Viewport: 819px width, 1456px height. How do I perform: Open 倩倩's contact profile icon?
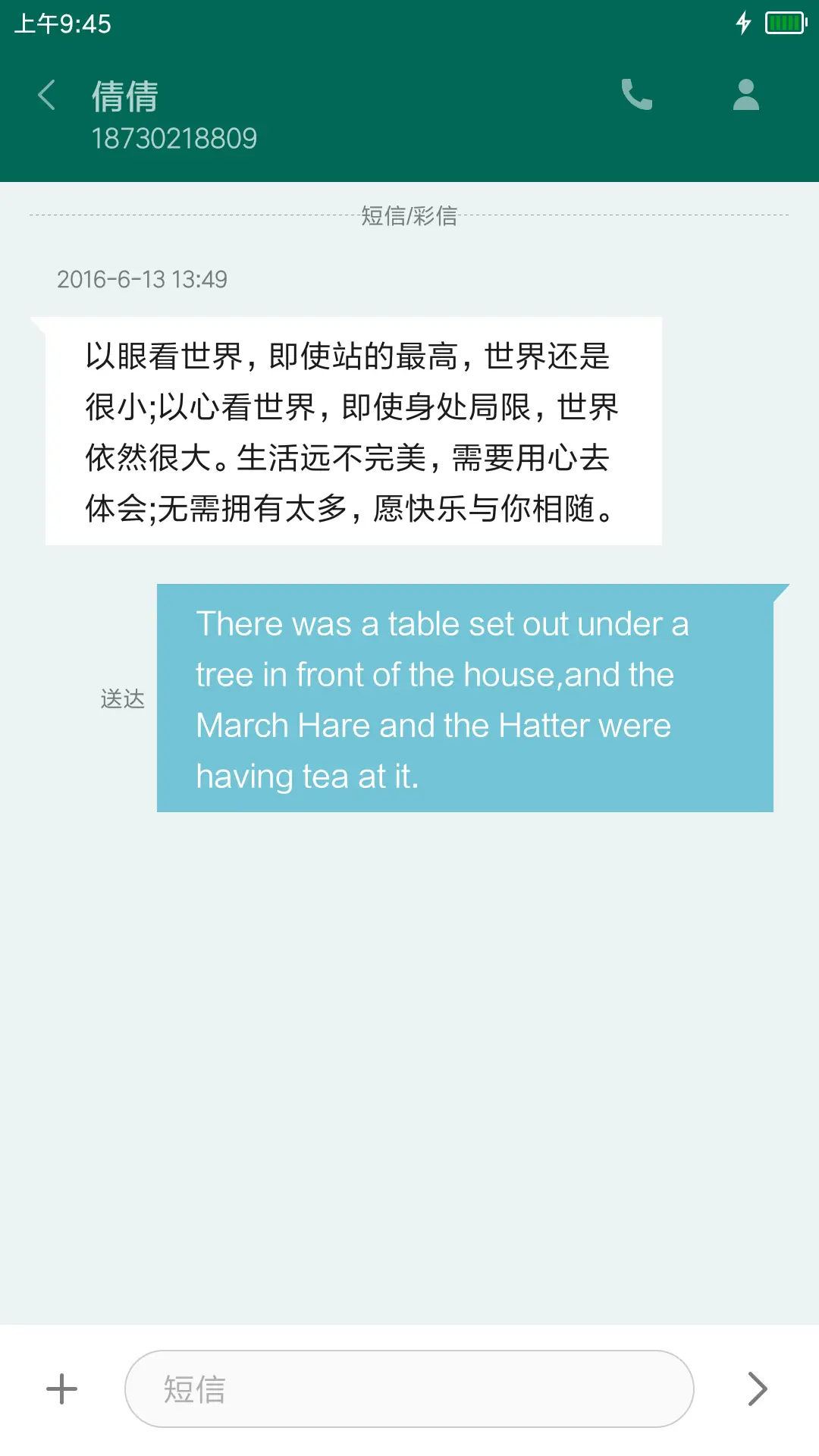[x=745, y=95]
